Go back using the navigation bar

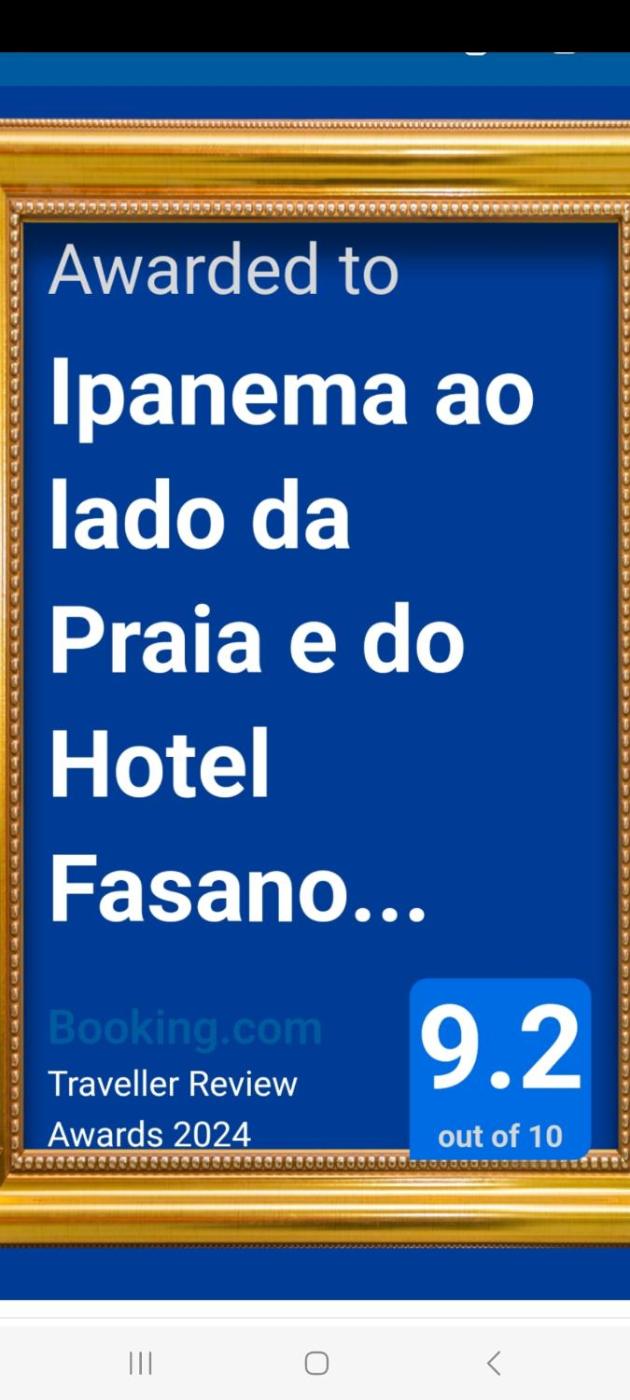pos(493,1362)
